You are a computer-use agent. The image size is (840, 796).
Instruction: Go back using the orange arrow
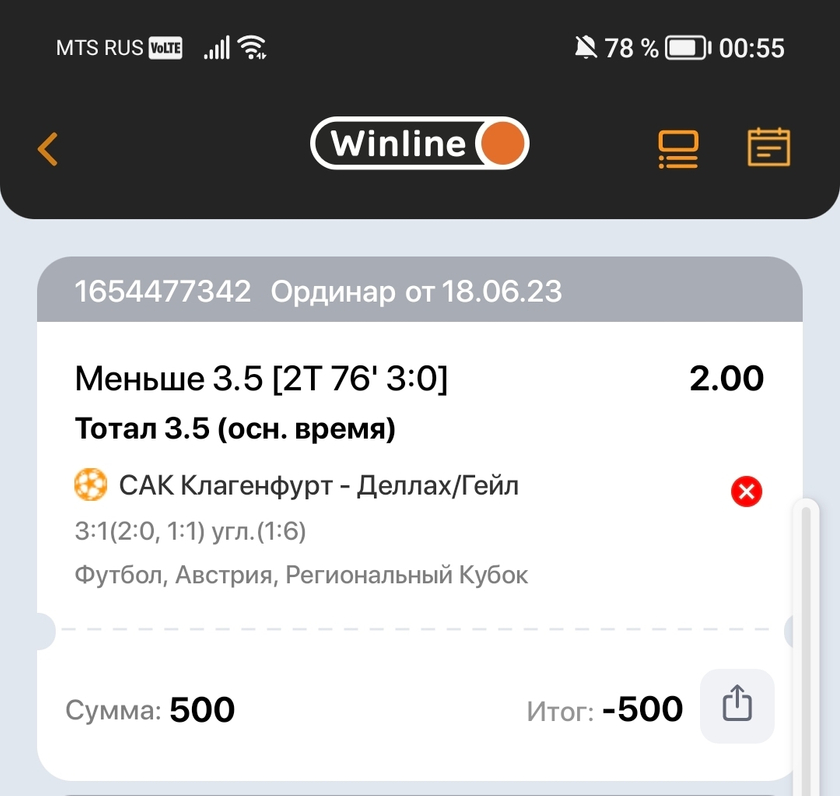click(x=47, y=148)
